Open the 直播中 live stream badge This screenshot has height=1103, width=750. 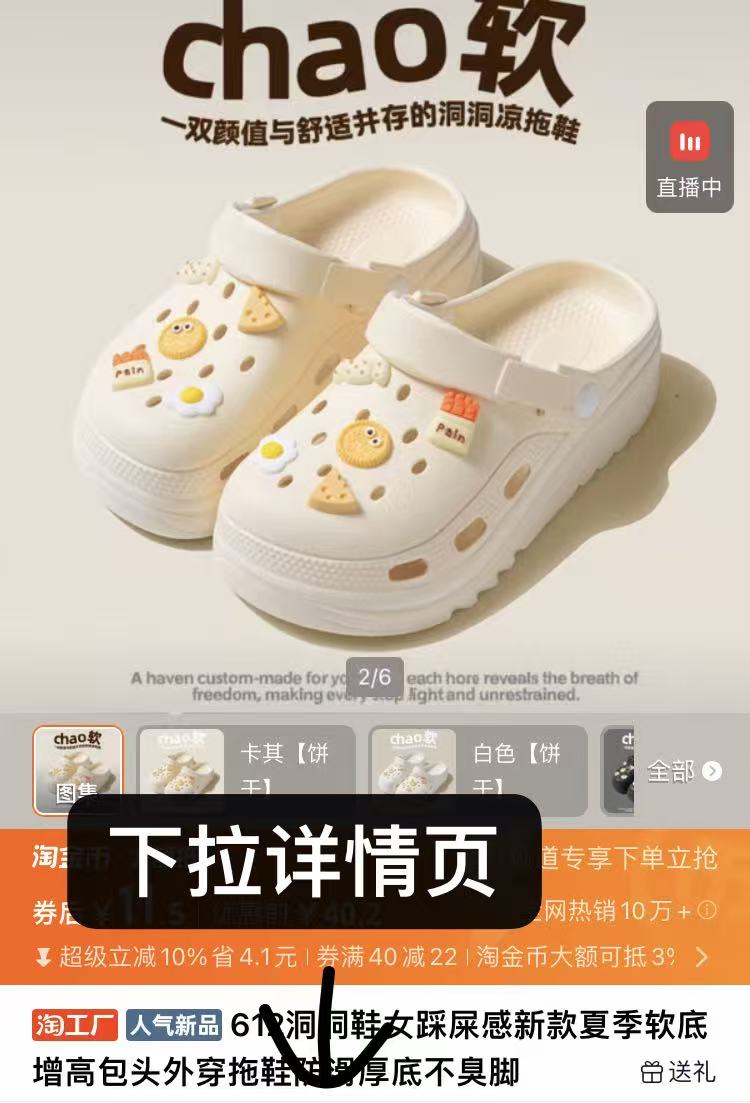point(689,157)
